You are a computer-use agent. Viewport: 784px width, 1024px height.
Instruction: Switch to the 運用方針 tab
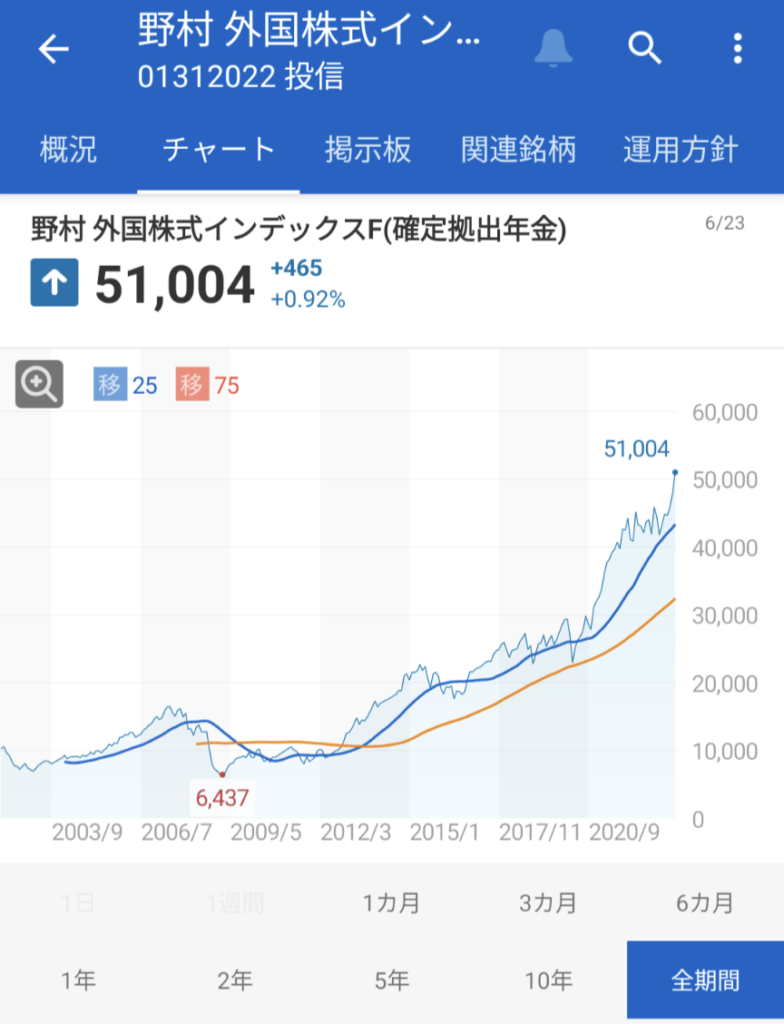pyautogui.click(x=680, y=151)
